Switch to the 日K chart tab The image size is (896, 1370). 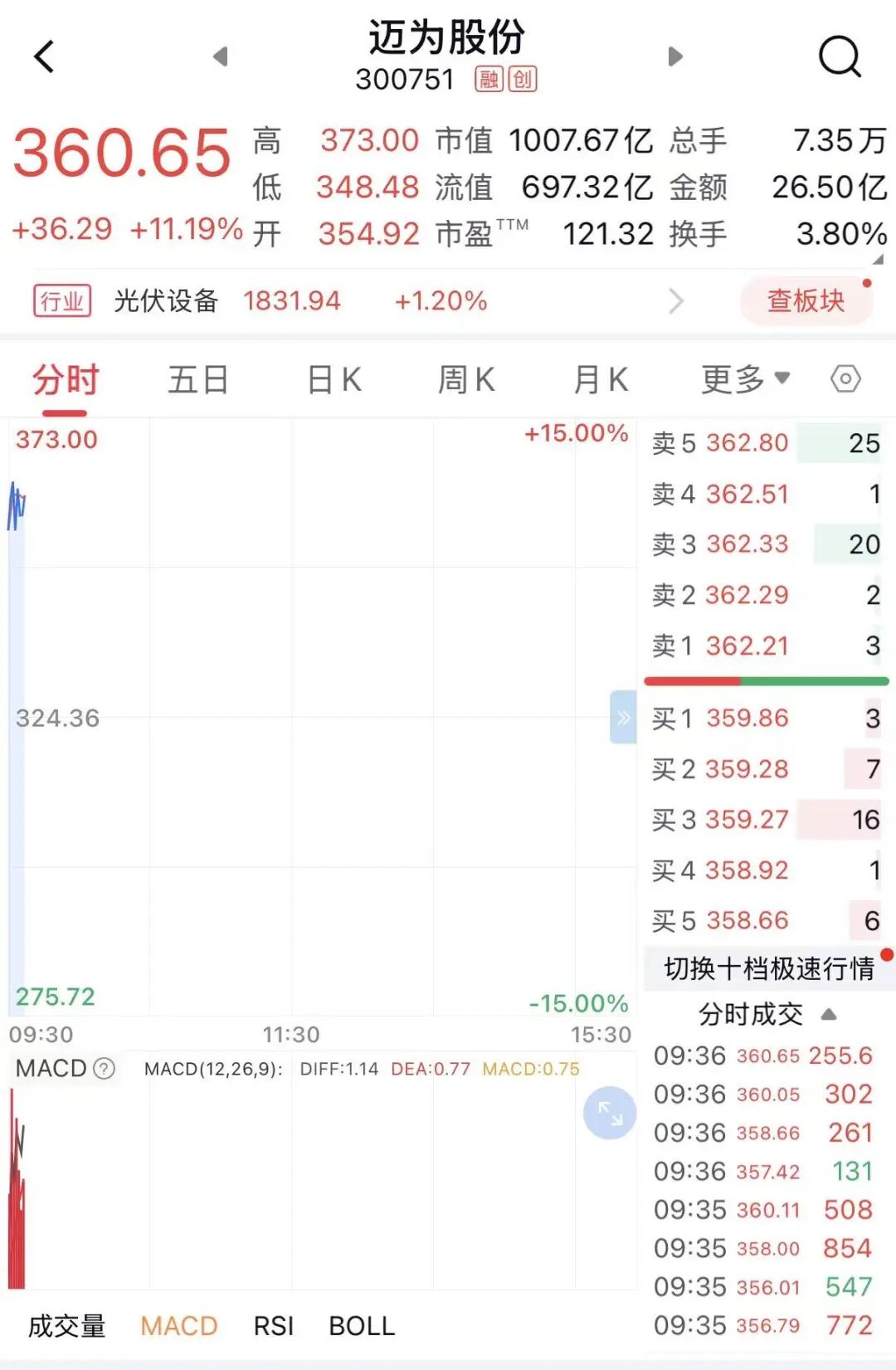tap(334, 380)
